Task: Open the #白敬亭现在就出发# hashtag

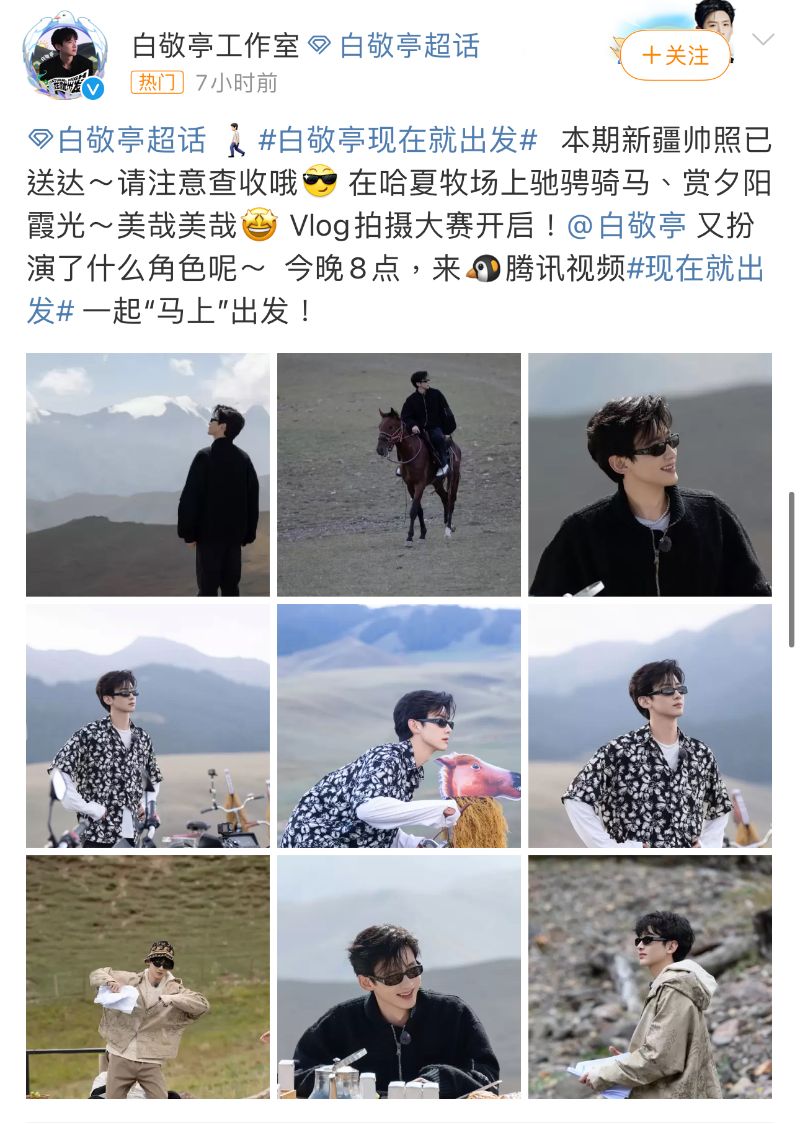Action: tap(398, 139)
